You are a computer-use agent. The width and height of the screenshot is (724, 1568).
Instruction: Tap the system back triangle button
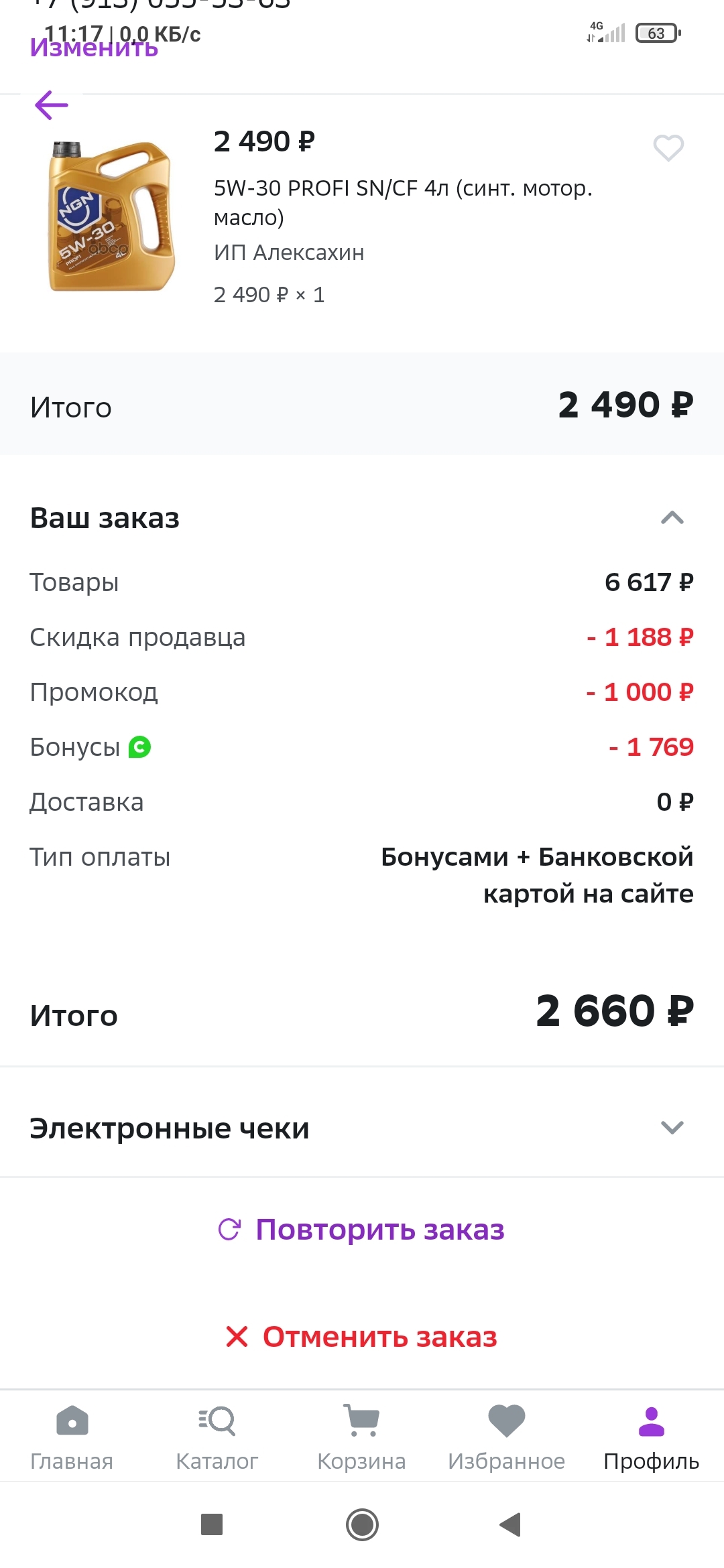coord(511,1524)
